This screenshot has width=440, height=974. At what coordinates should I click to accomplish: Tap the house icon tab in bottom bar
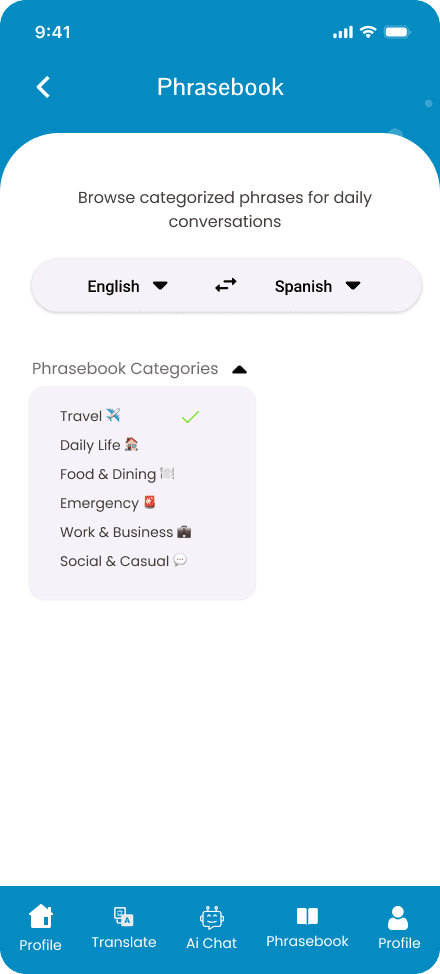[x=40, y=928]
